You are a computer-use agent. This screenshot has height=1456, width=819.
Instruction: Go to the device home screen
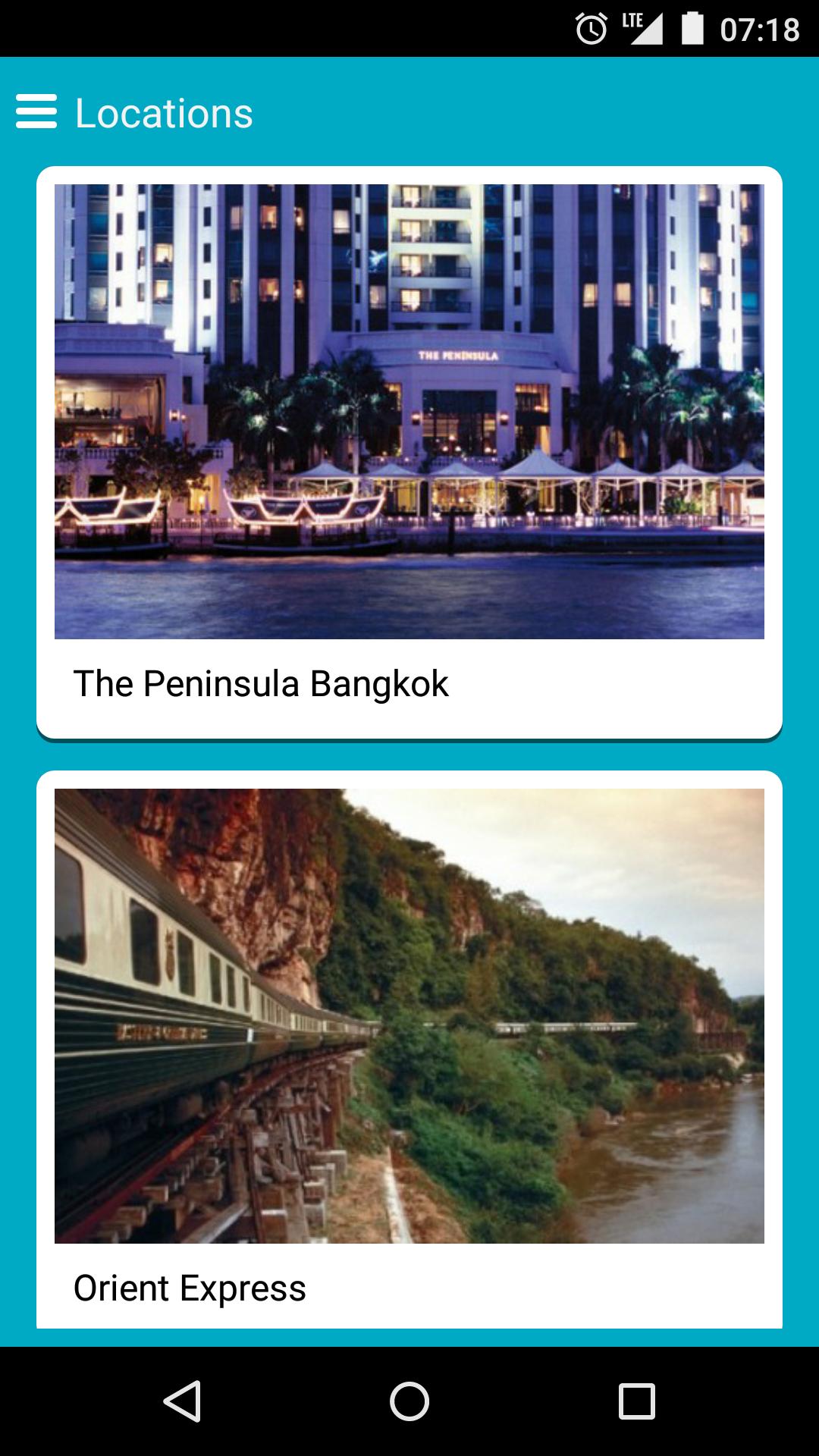[x=409, y=1401]
